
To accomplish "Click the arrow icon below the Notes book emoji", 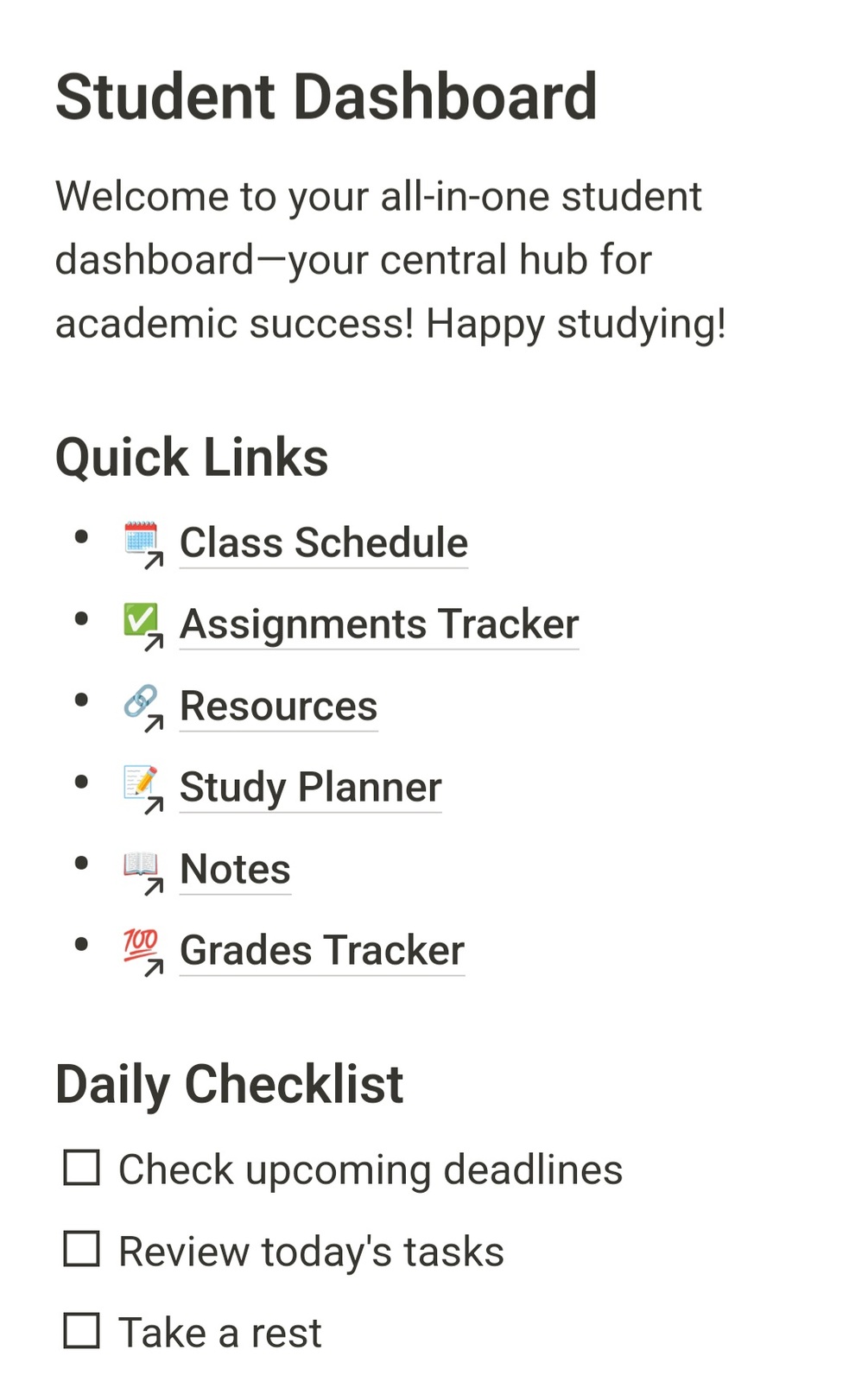I will (156, 886).
